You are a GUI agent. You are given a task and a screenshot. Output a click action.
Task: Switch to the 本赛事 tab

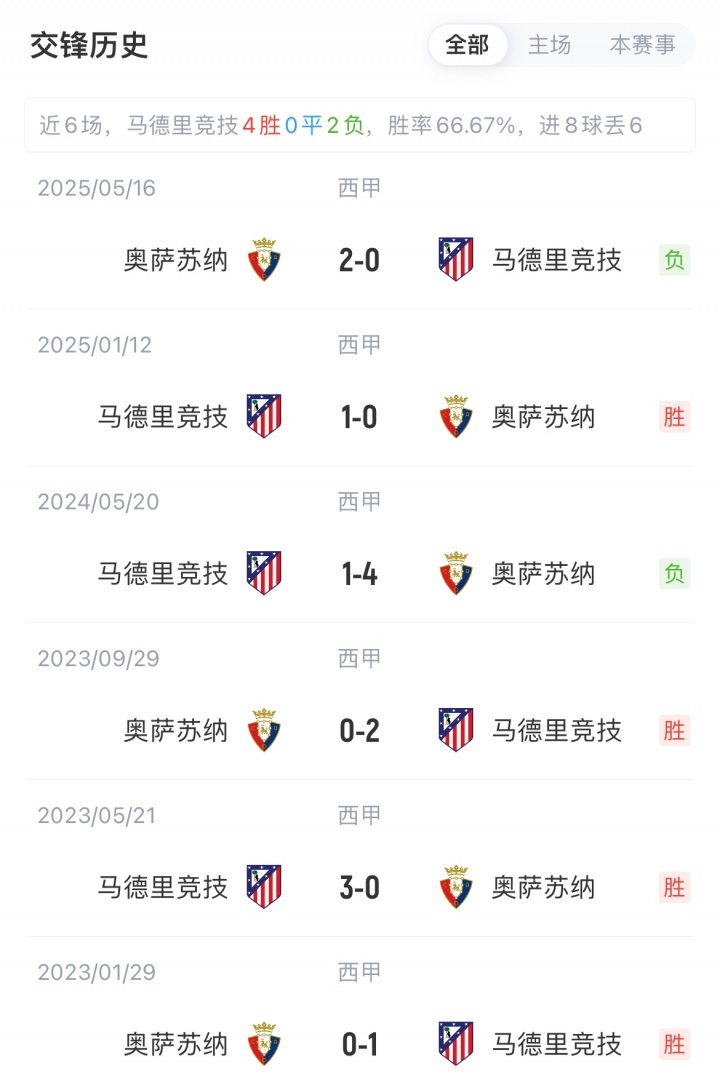tap(642, 45)
